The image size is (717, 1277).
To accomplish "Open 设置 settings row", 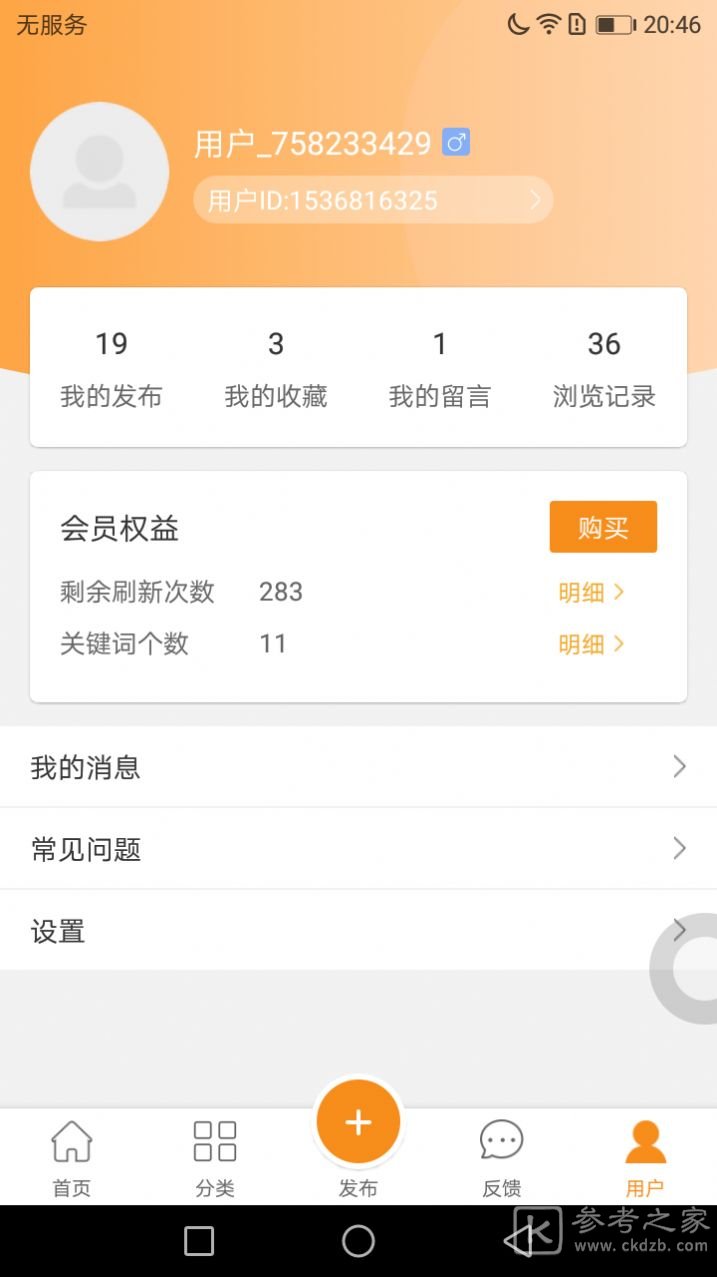I will [x=358, y=931].
